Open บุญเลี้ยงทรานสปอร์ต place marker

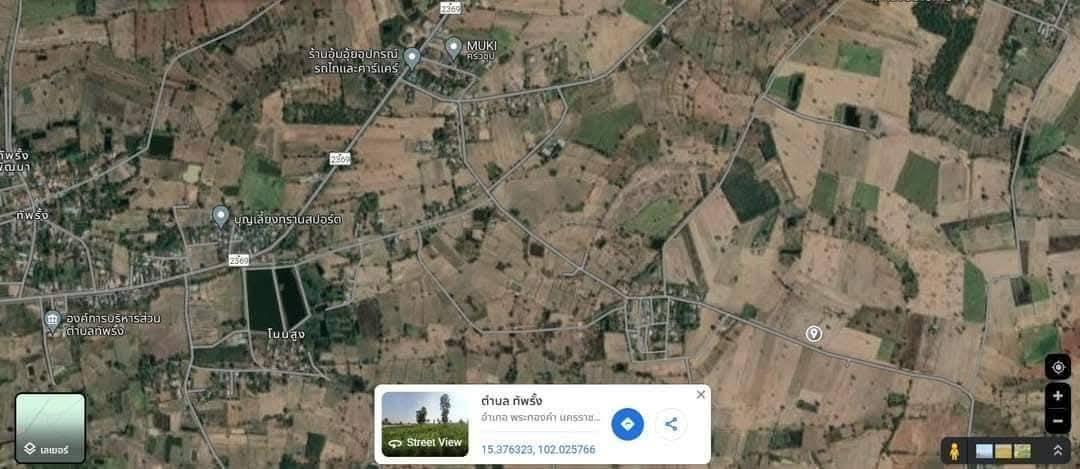point(221,215)
